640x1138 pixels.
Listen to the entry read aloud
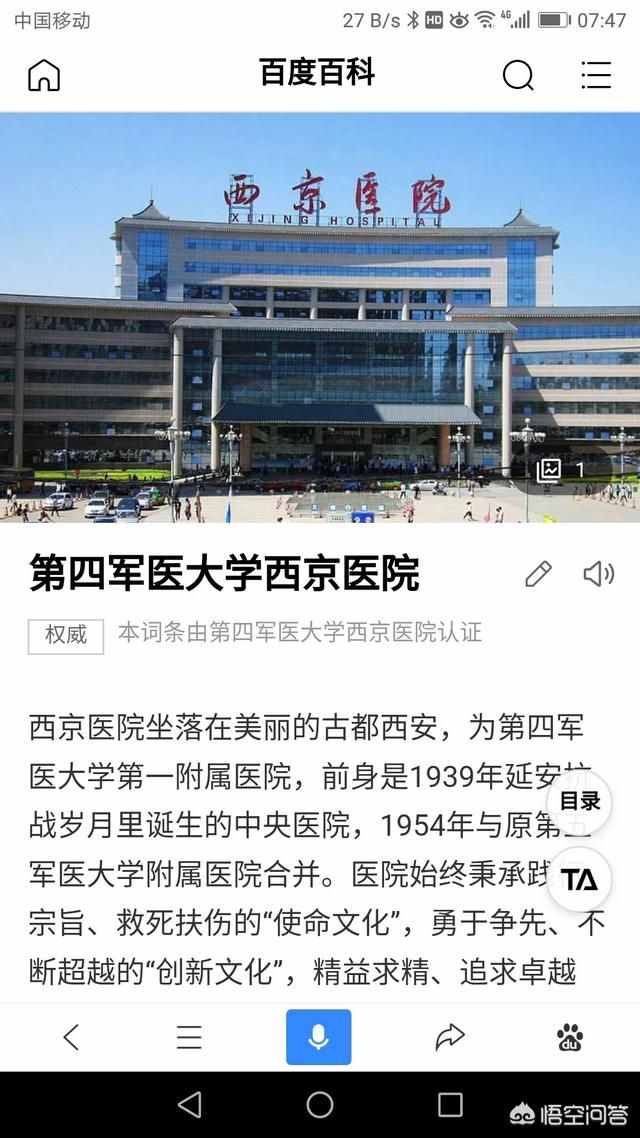(598, 574)
